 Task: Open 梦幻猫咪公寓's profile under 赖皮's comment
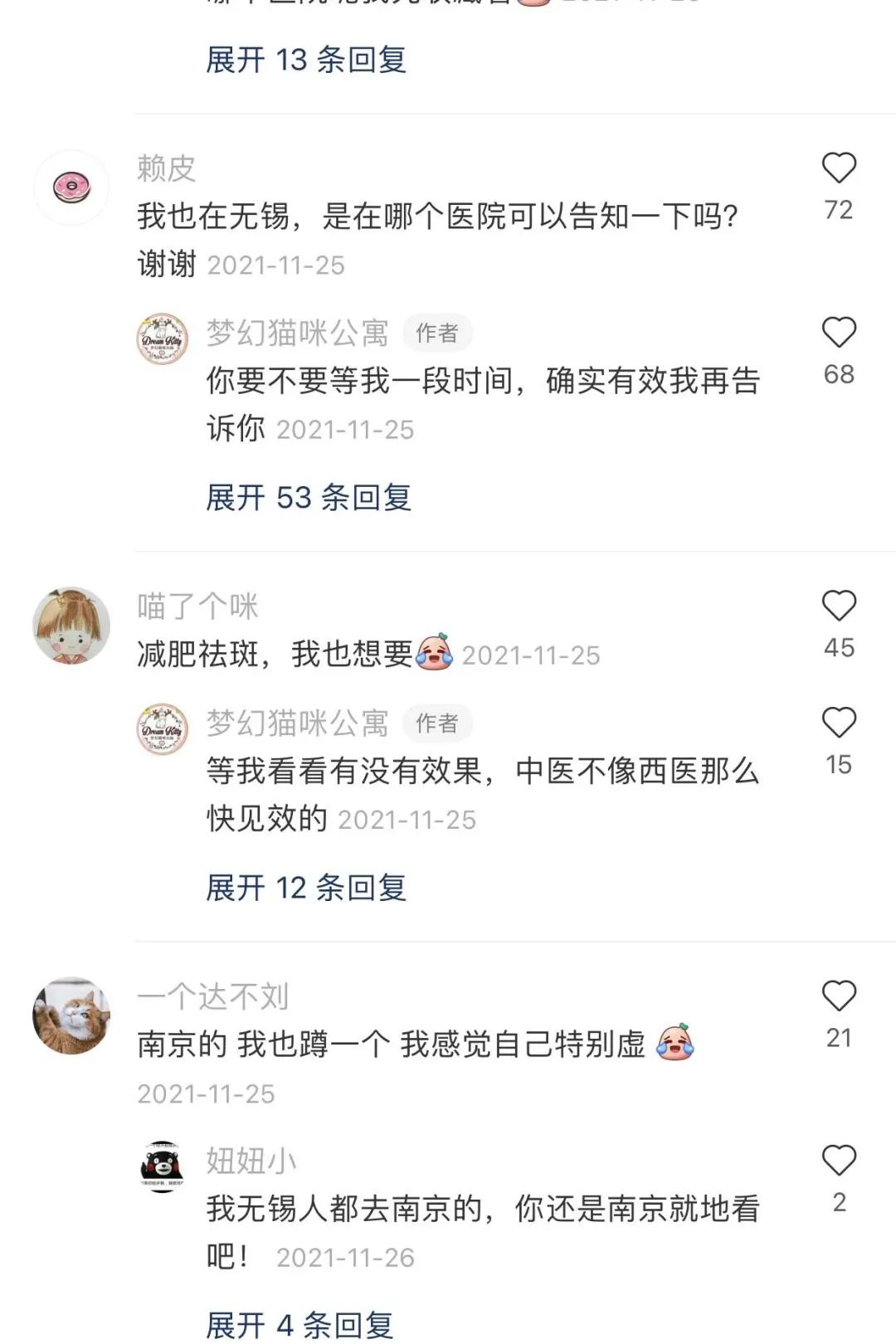click(x=162, y=338)
